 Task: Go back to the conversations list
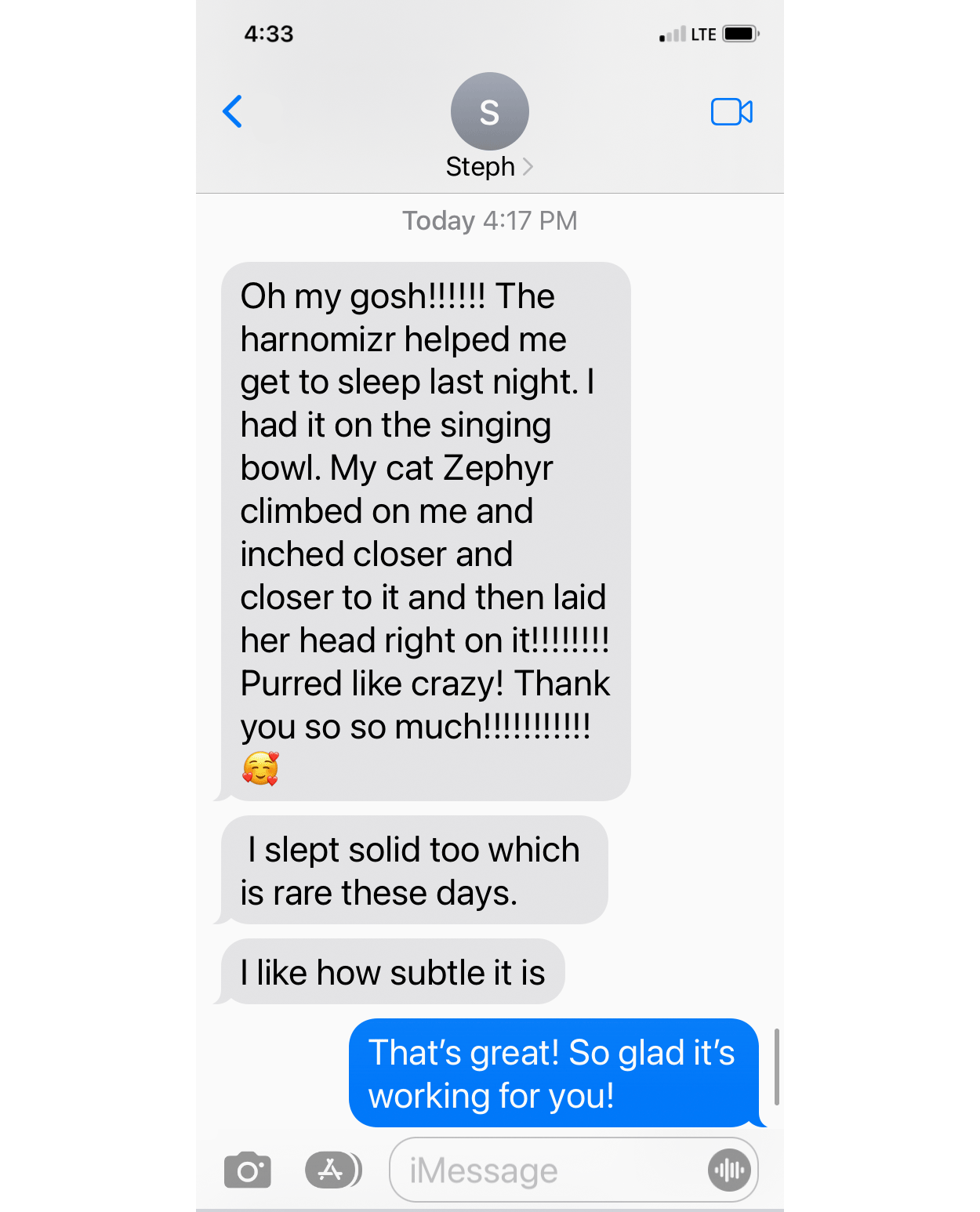[232, 111]
